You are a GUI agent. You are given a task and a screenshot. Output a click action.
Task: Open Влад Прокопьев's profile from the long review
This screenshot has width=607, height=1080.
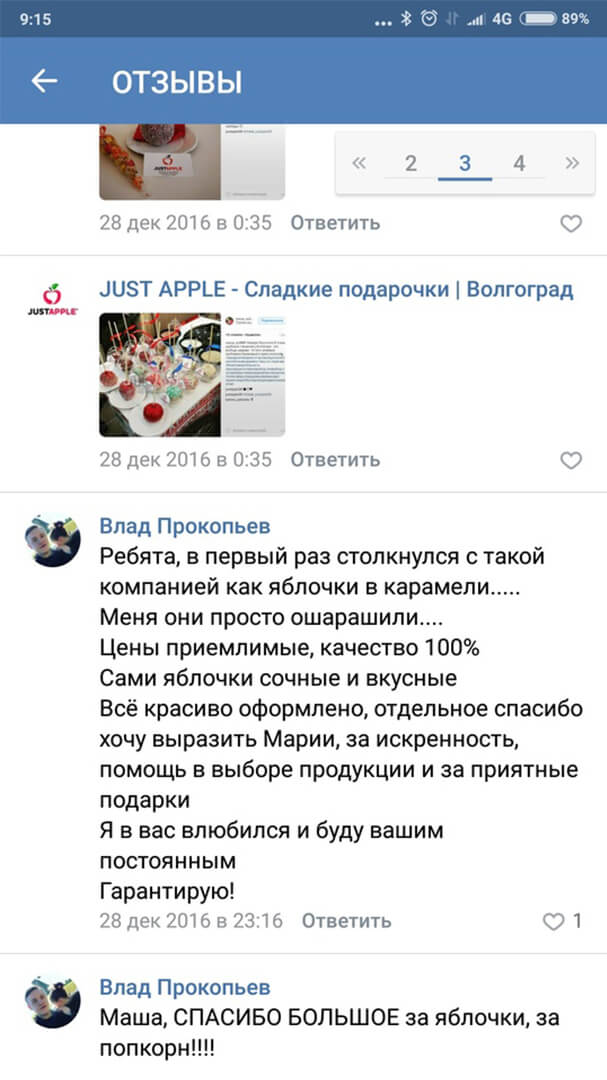185,526
